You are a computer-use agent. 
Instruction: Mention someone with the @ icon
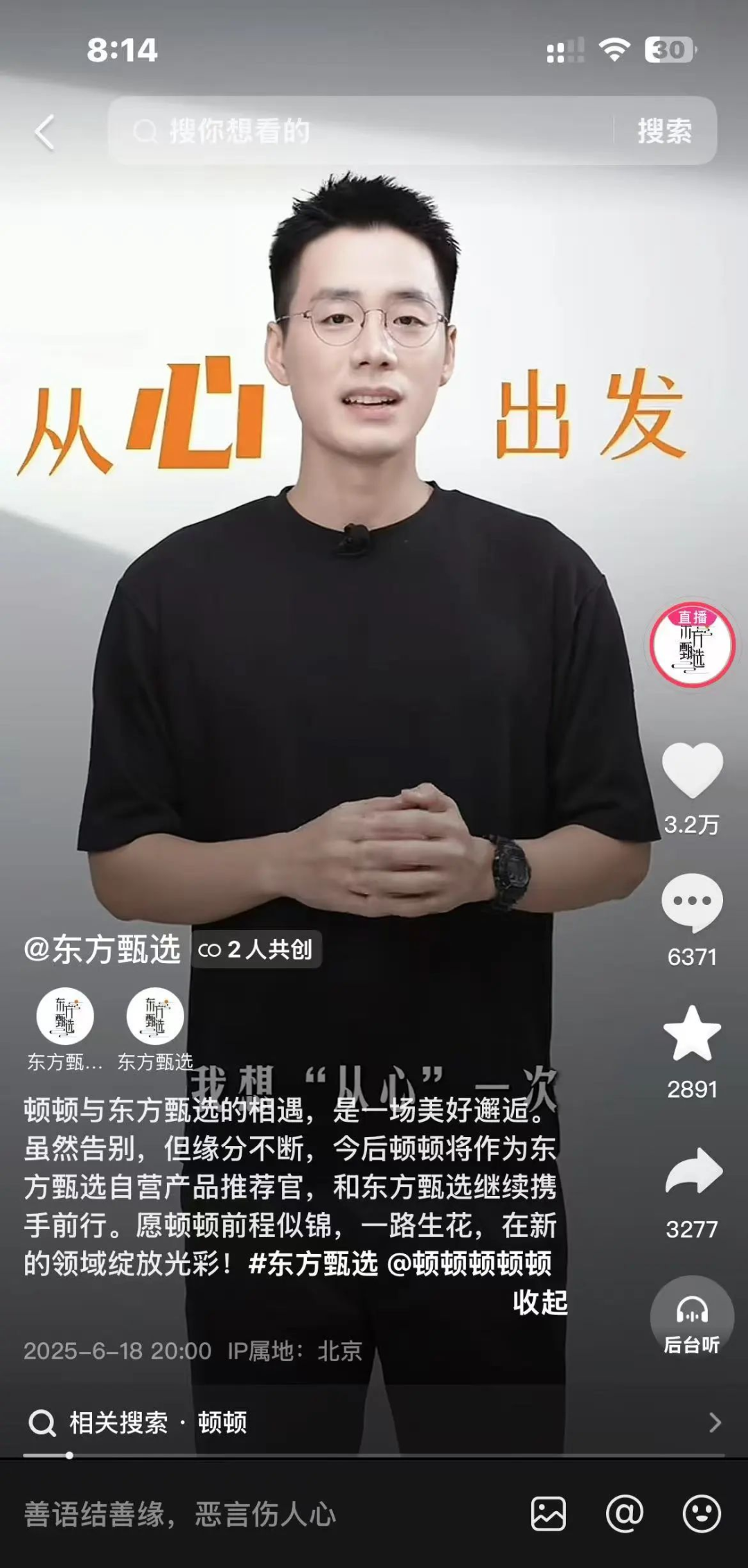click(625, 1514)
